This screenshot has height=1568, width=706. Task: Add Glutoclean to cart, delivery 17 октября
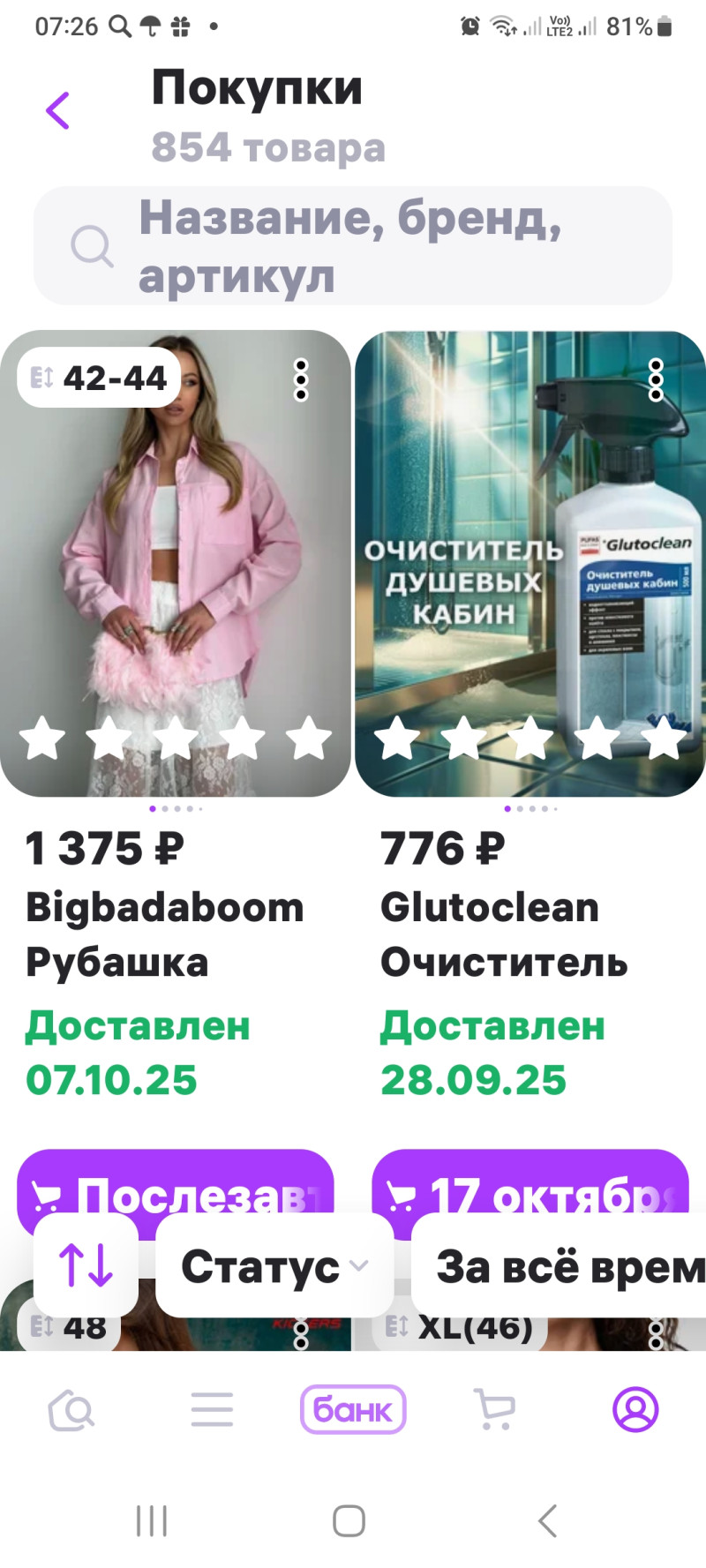coord(529,1182)
